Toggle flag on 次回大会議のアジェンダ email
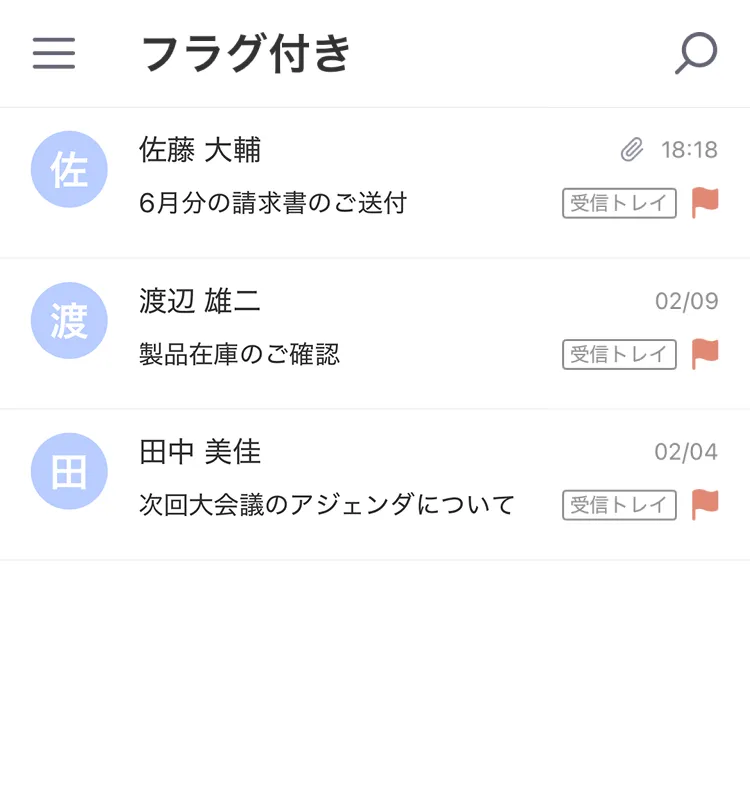Image resolution: width=750 pixels, height=800 pixels. tap(705, 505)
